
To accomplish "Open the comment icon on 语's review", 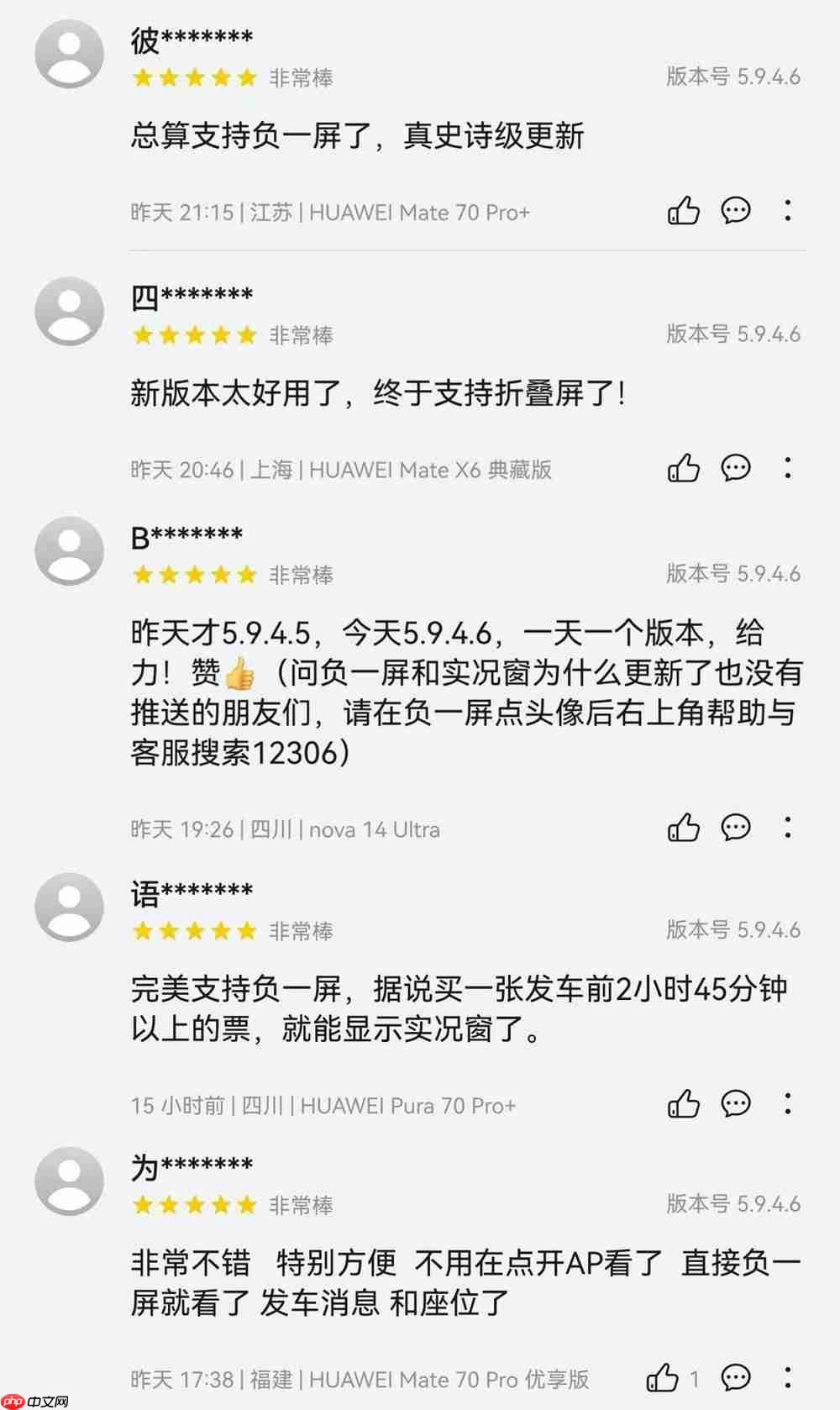I will (x=737, y=1104).
